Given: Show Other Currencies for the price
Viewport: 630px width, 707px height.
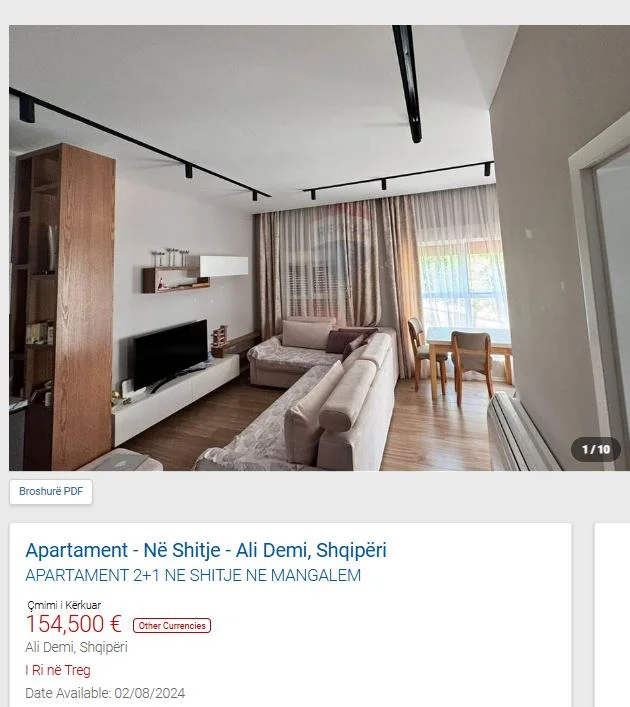Looking at the screenshot, I should [x=172, y=625].
